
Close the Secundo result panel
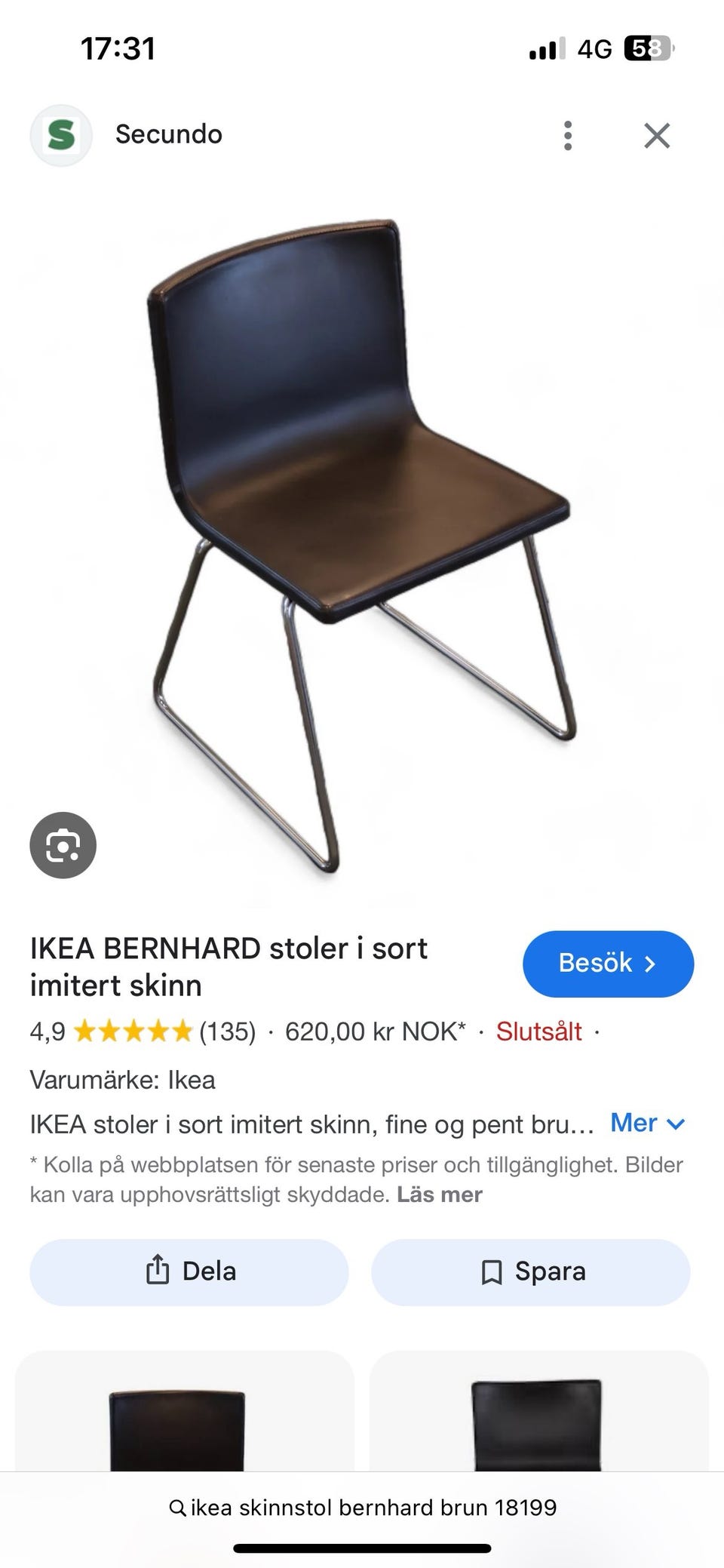(657, 135)
